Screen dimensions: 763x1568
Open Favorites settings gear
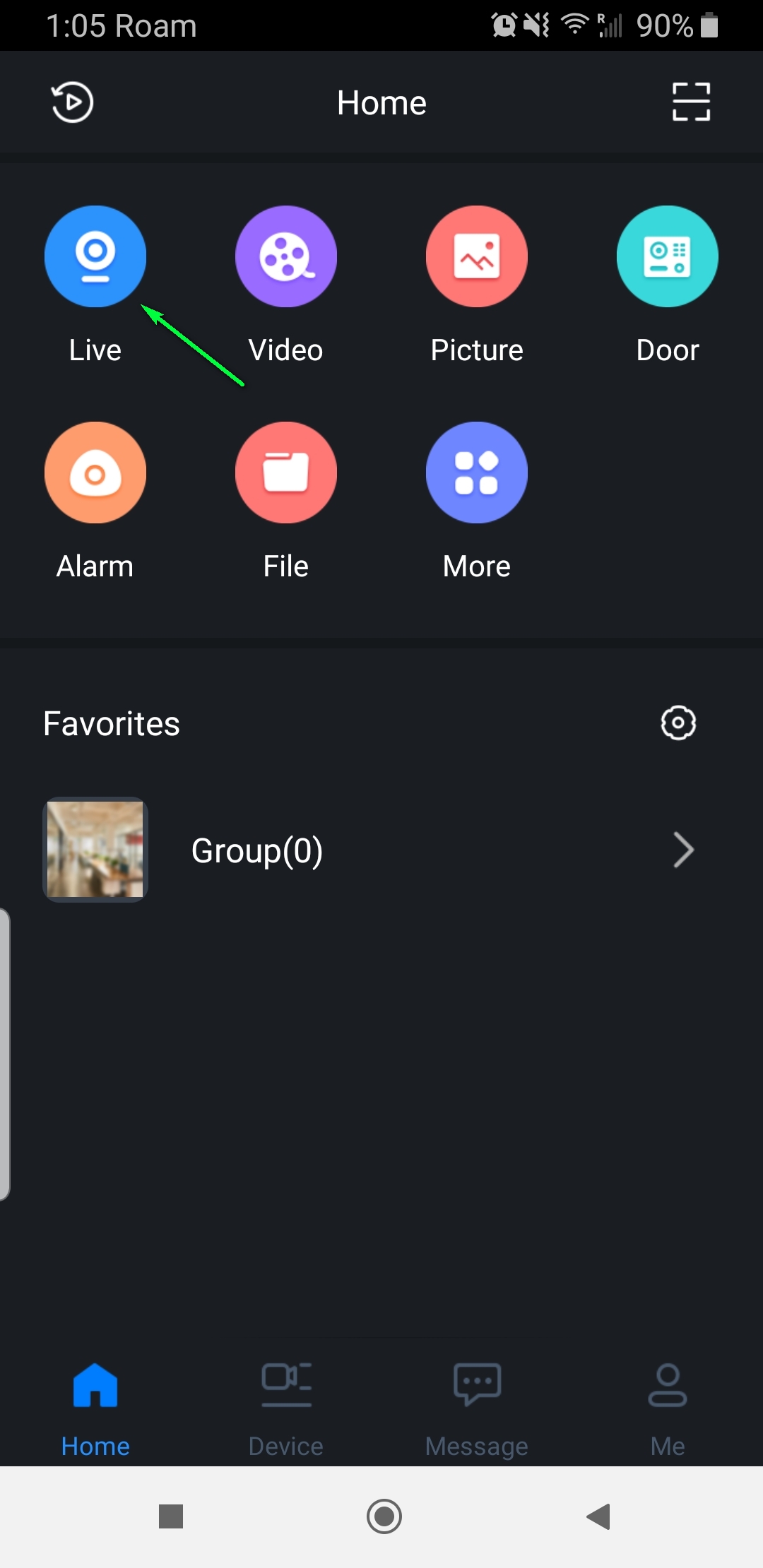(x=678, y=723)
